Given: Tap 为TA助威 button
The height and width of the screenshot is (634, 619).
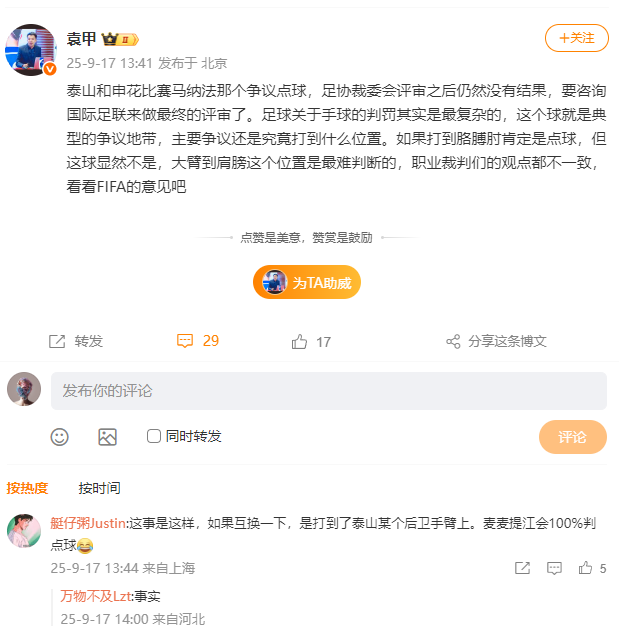Looking at the screenshot, I should (306, 283).
